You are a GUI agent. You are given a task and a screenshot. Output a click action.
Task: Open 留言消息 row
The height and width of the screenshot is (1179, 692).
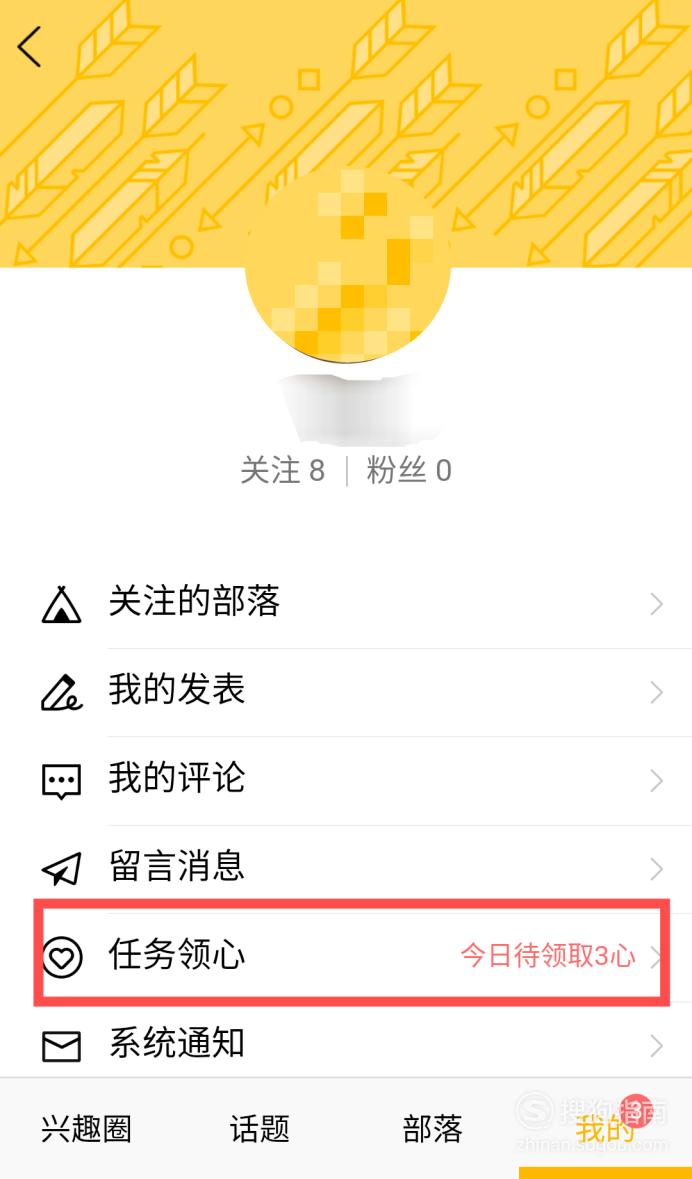click(x=346, y=868)
